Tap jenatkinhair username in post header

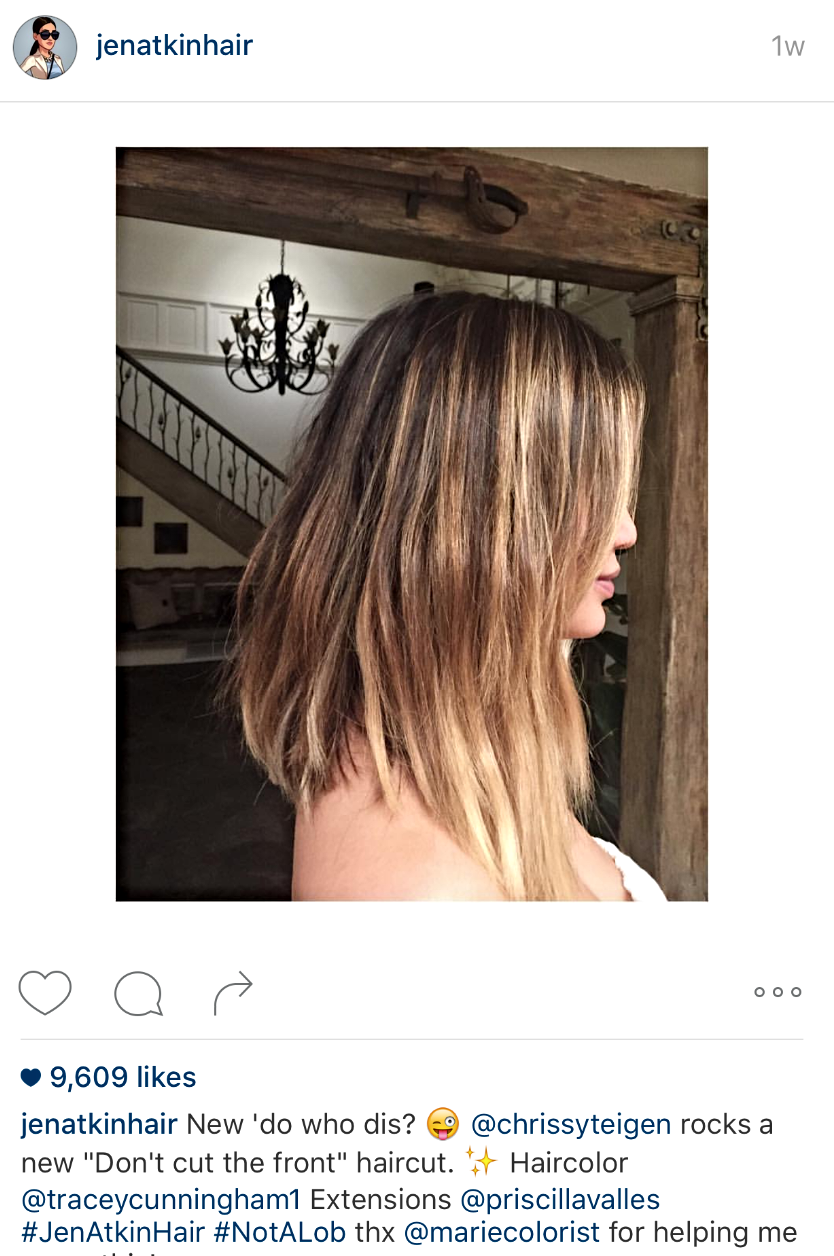(174, 46)
